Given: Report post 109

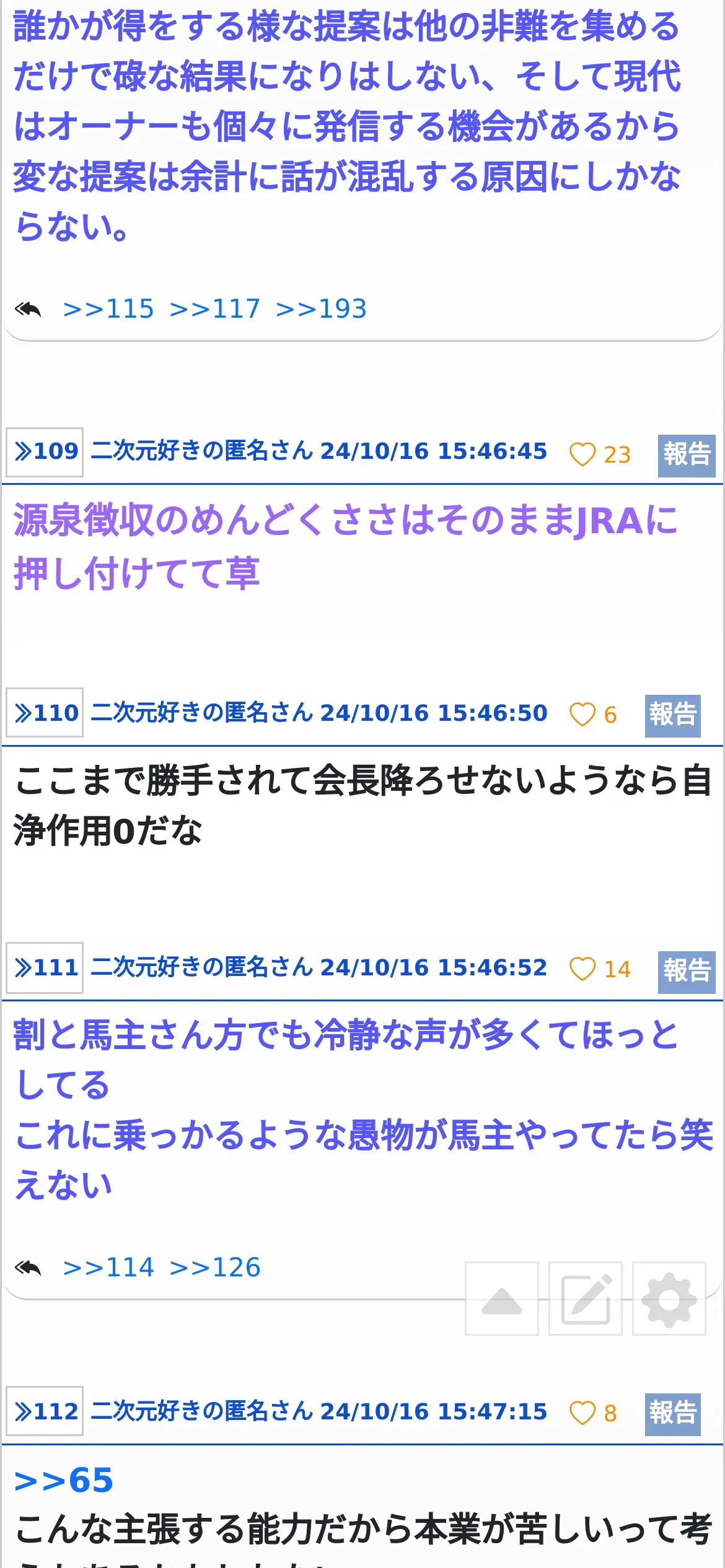Looking at the screenshot, I should pyautogui.click(x=687, y=455).
